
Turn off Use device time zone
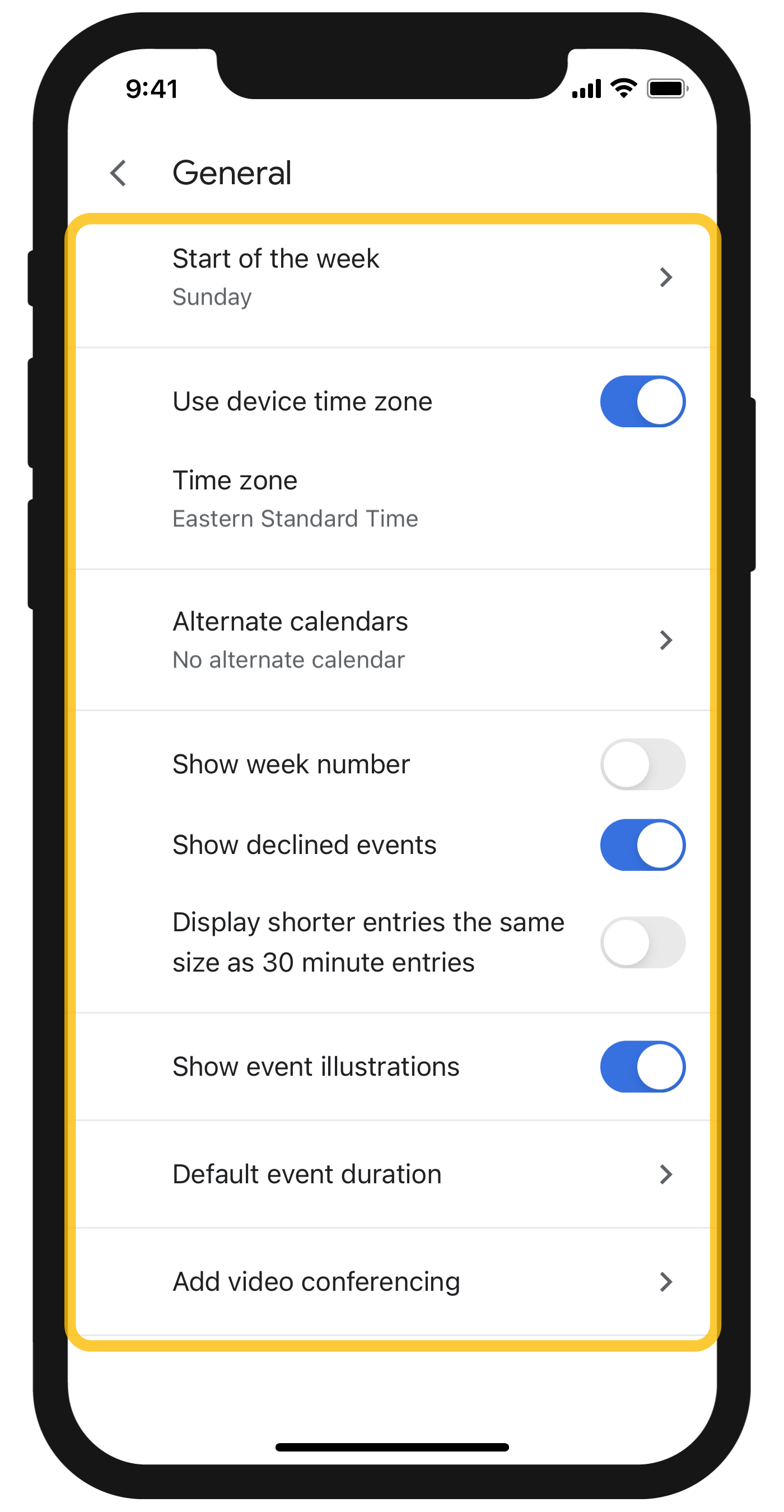pos(642,402)
